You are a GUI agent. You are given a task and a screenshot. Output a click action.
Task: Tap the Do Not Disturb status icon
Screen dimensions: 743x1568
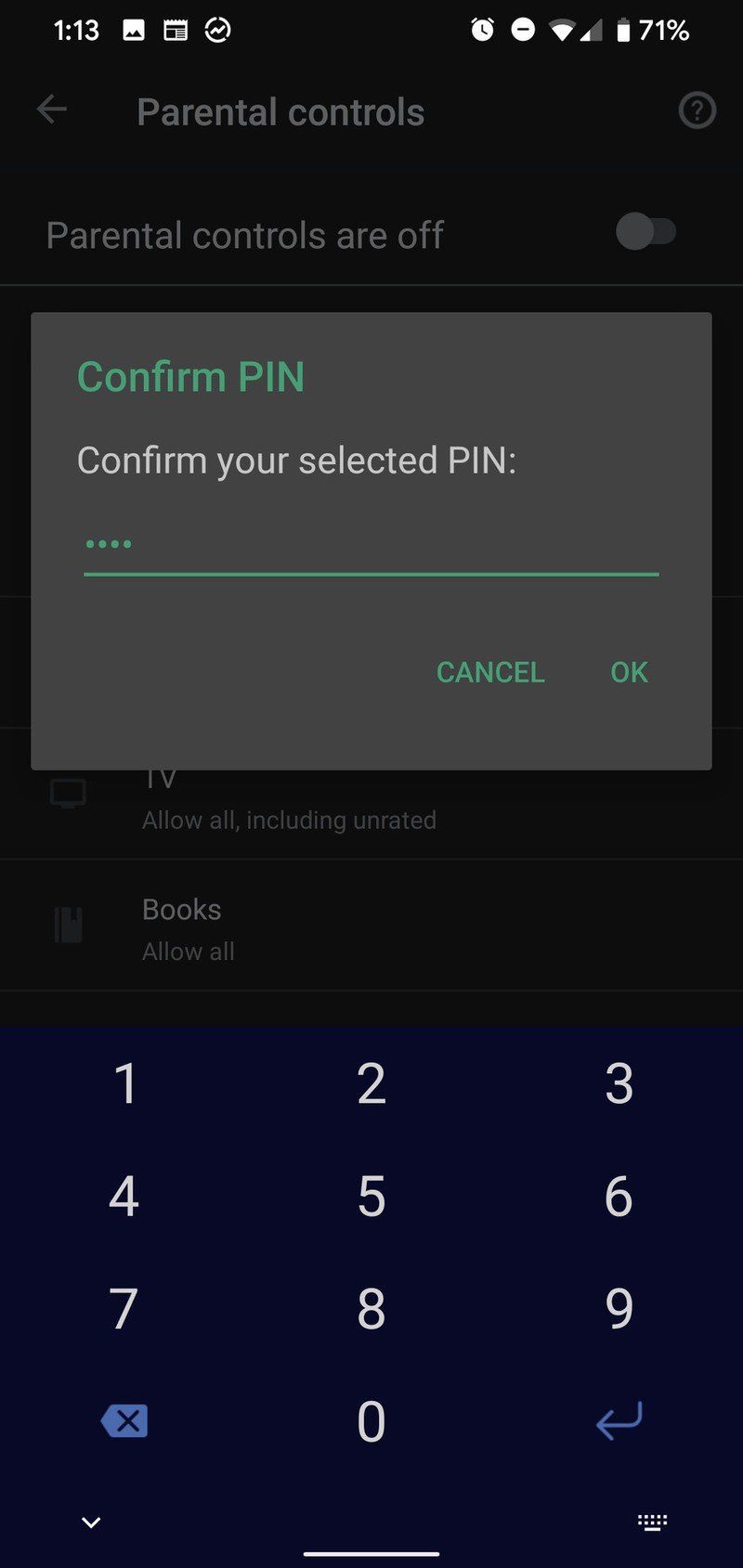pyautogui.click(x=521, y=29)
